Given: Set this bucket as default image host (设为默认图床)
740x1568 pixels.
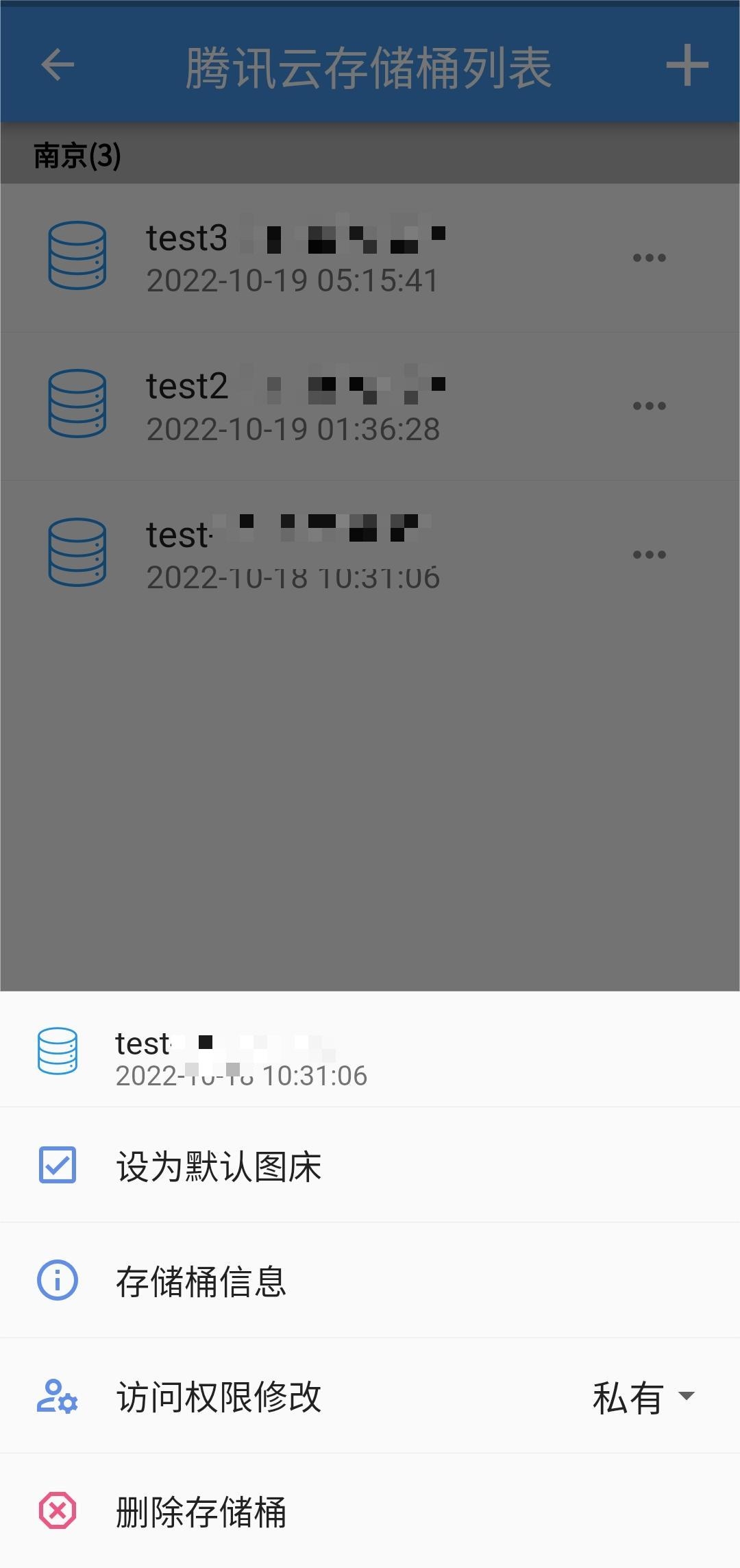Looking at the screenshot, I should pyautogui.click(x=219, y=1166).
